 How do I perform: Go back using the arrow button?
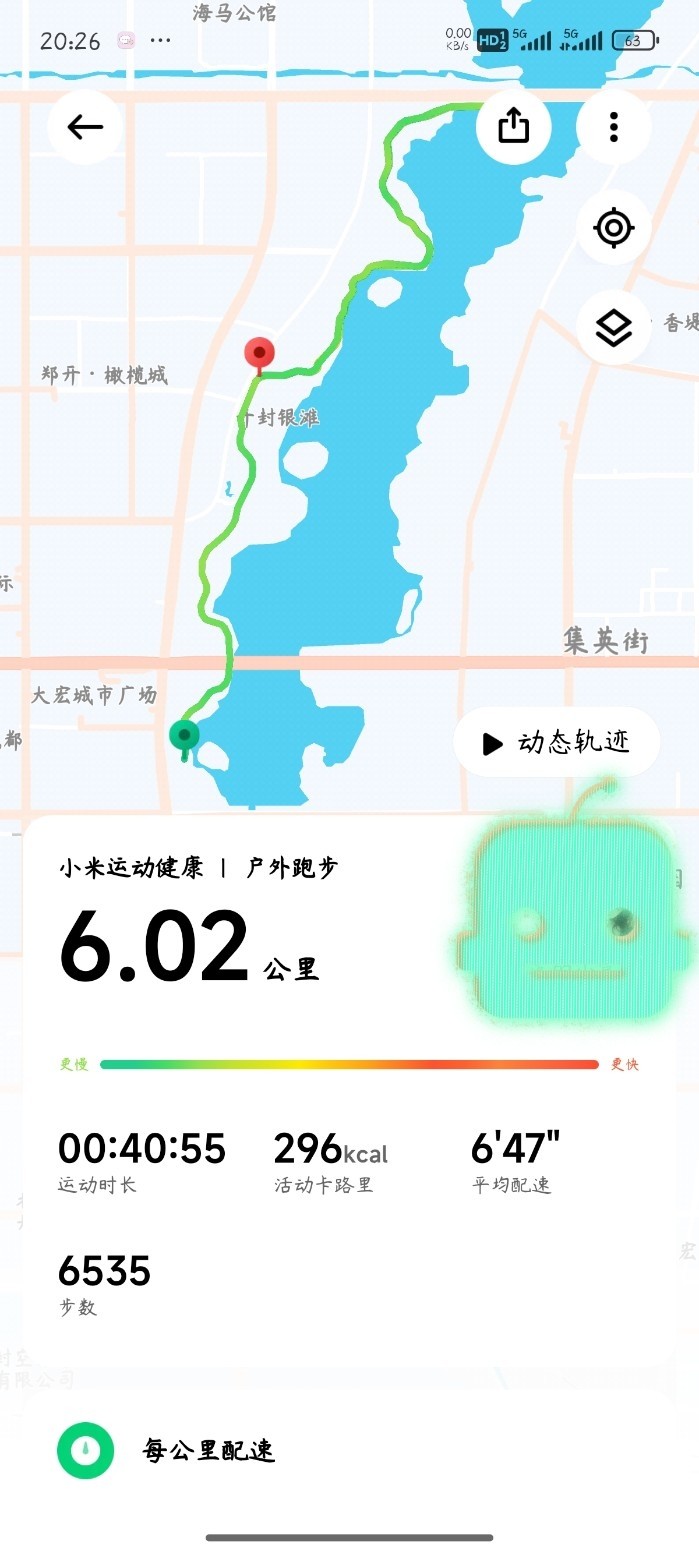click(85, 127)
